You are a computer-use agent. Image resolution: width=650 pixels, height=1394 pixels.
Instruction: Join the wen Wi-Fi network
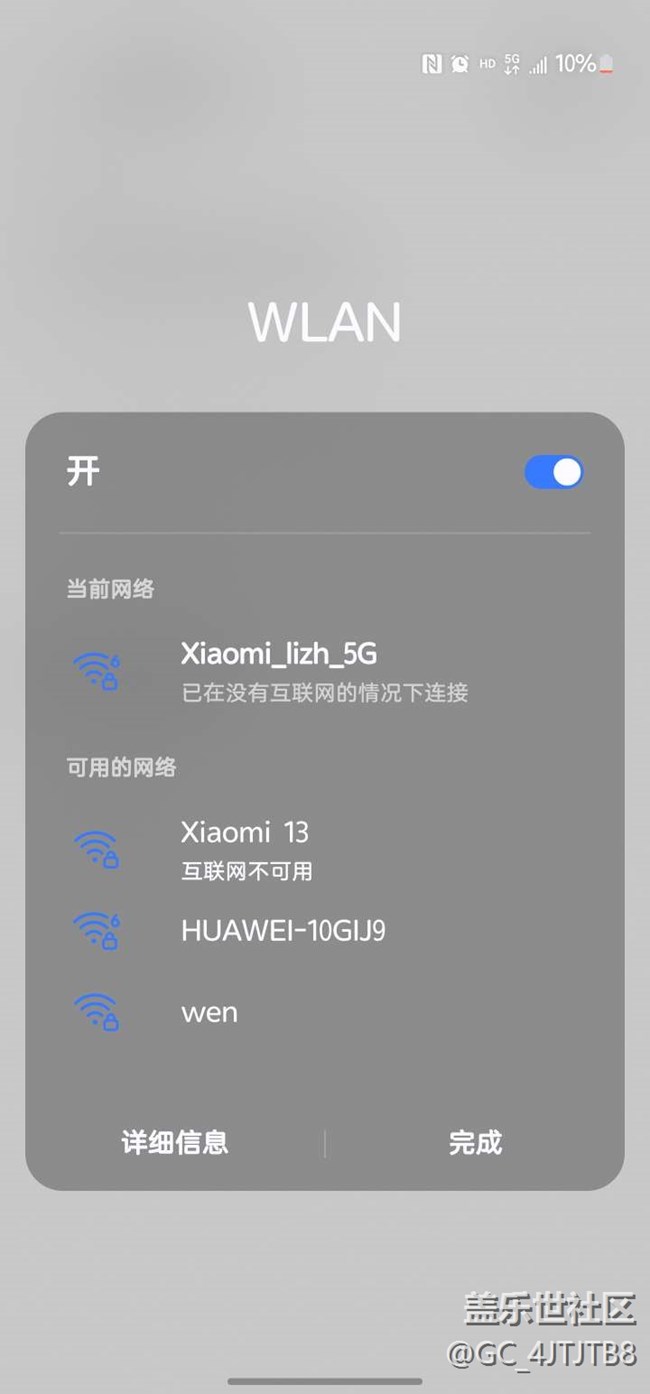click(x=325, y=1011)
